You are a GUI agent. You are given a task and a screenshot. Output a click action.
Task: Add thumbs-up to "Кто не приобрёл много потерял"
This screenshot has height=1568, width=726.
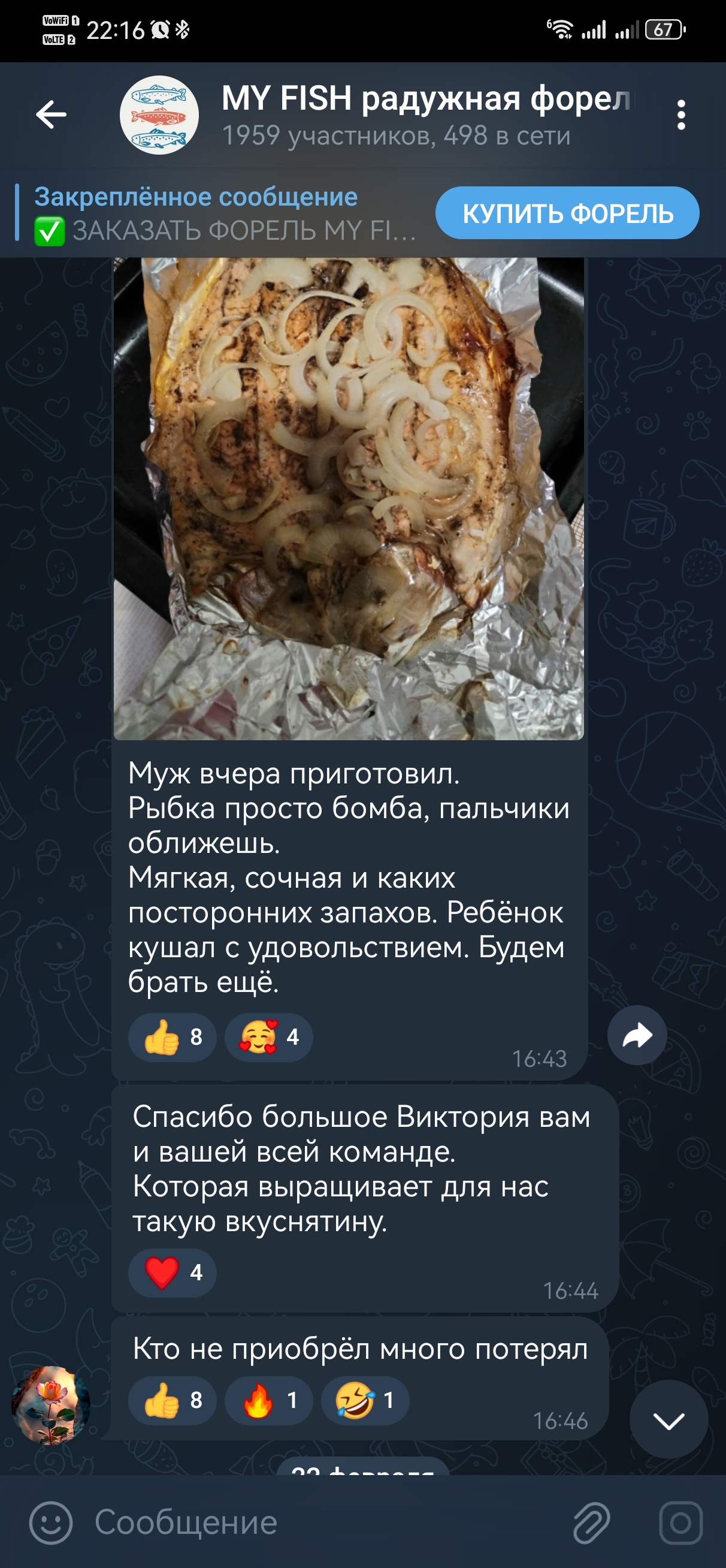[x=173, y=1400]
